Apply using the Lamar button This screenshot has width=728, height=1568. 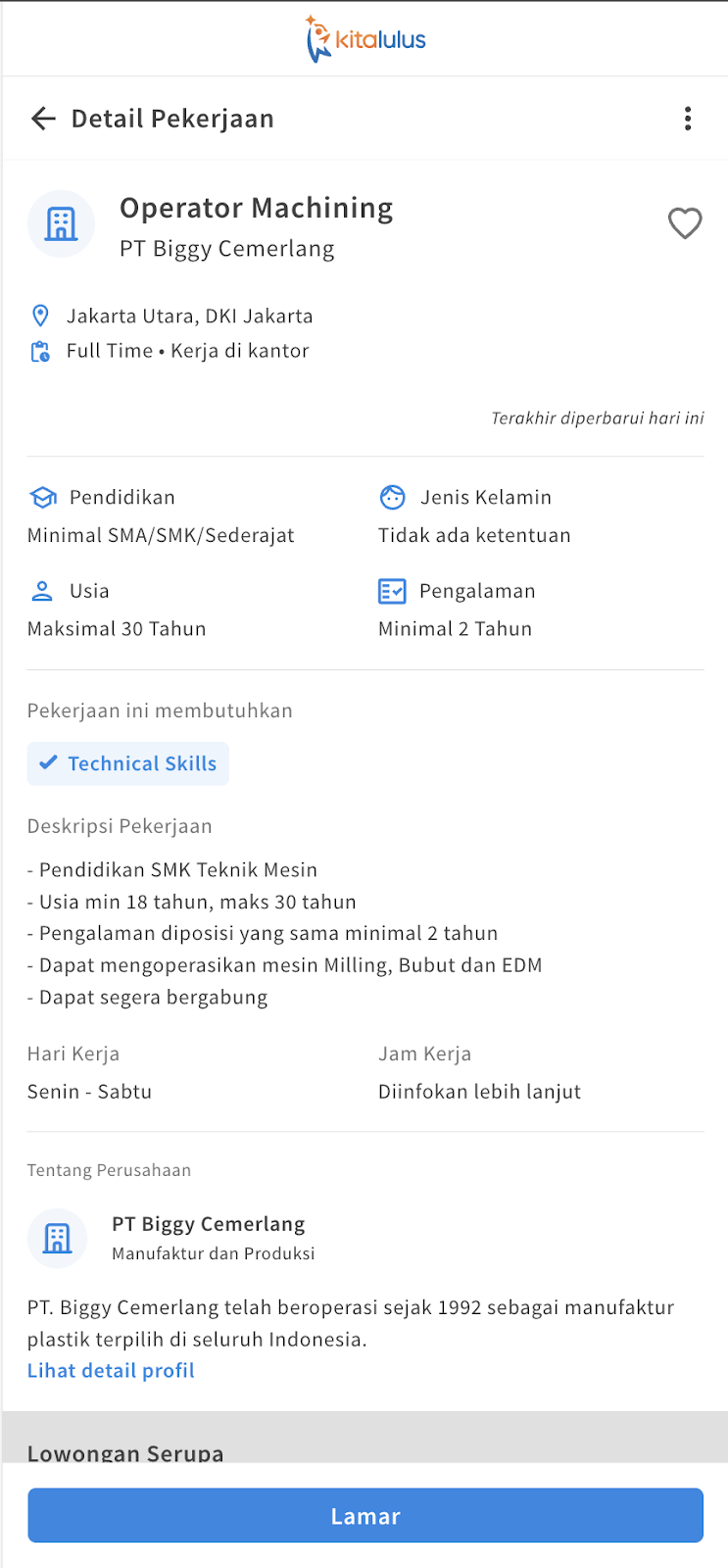(x=364, y=1515)
